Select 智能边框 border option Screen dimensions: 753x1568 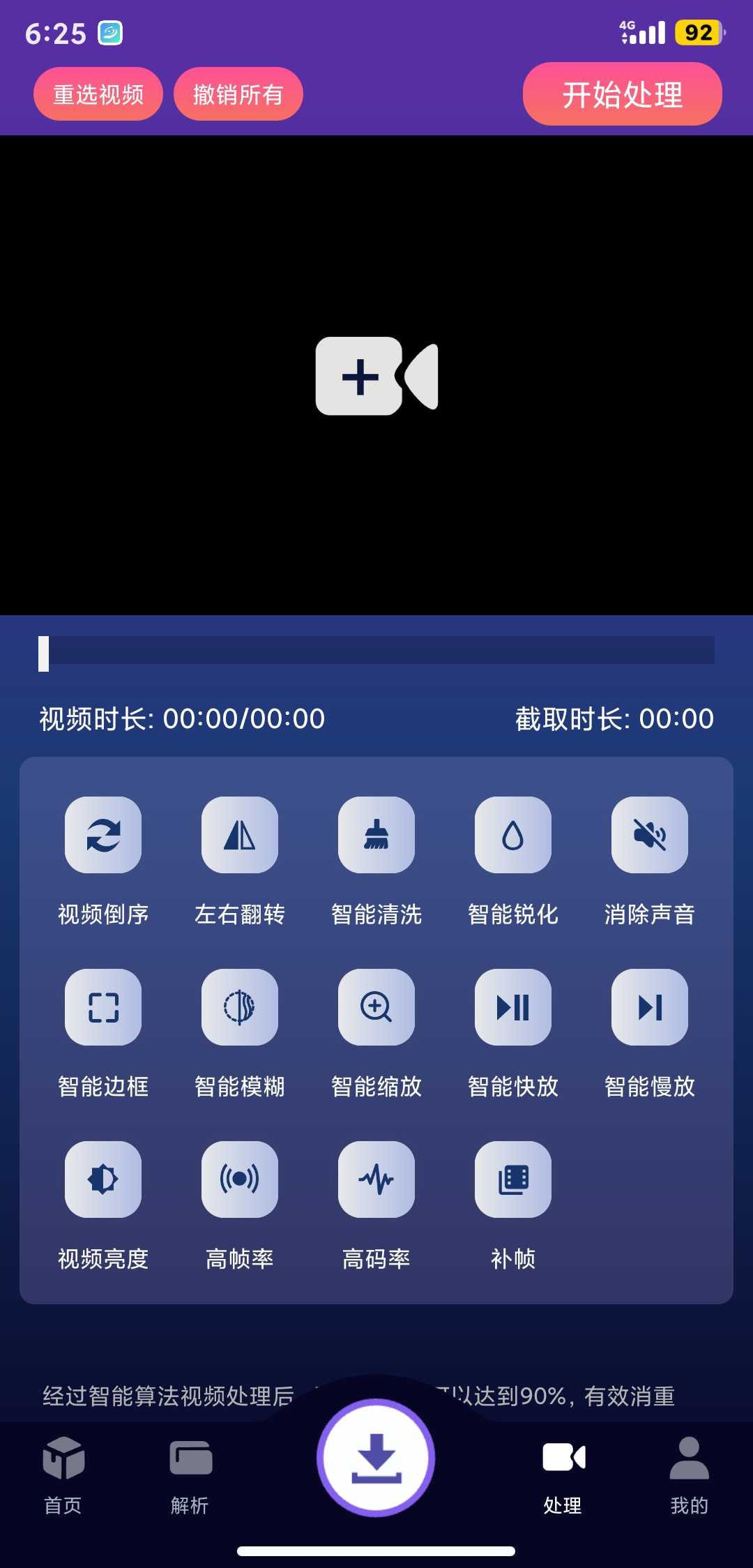(x=103, y=1007)
